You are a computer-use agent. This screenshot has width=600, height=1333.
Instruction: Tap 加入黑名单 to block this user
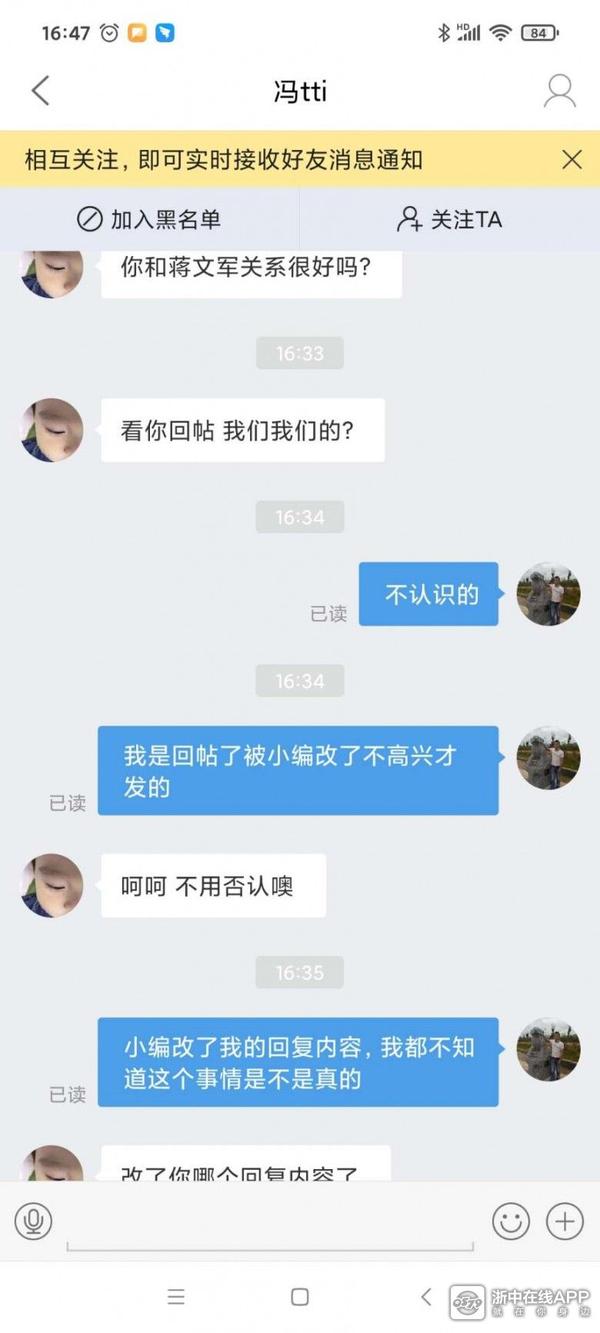(x=150, y=219)
